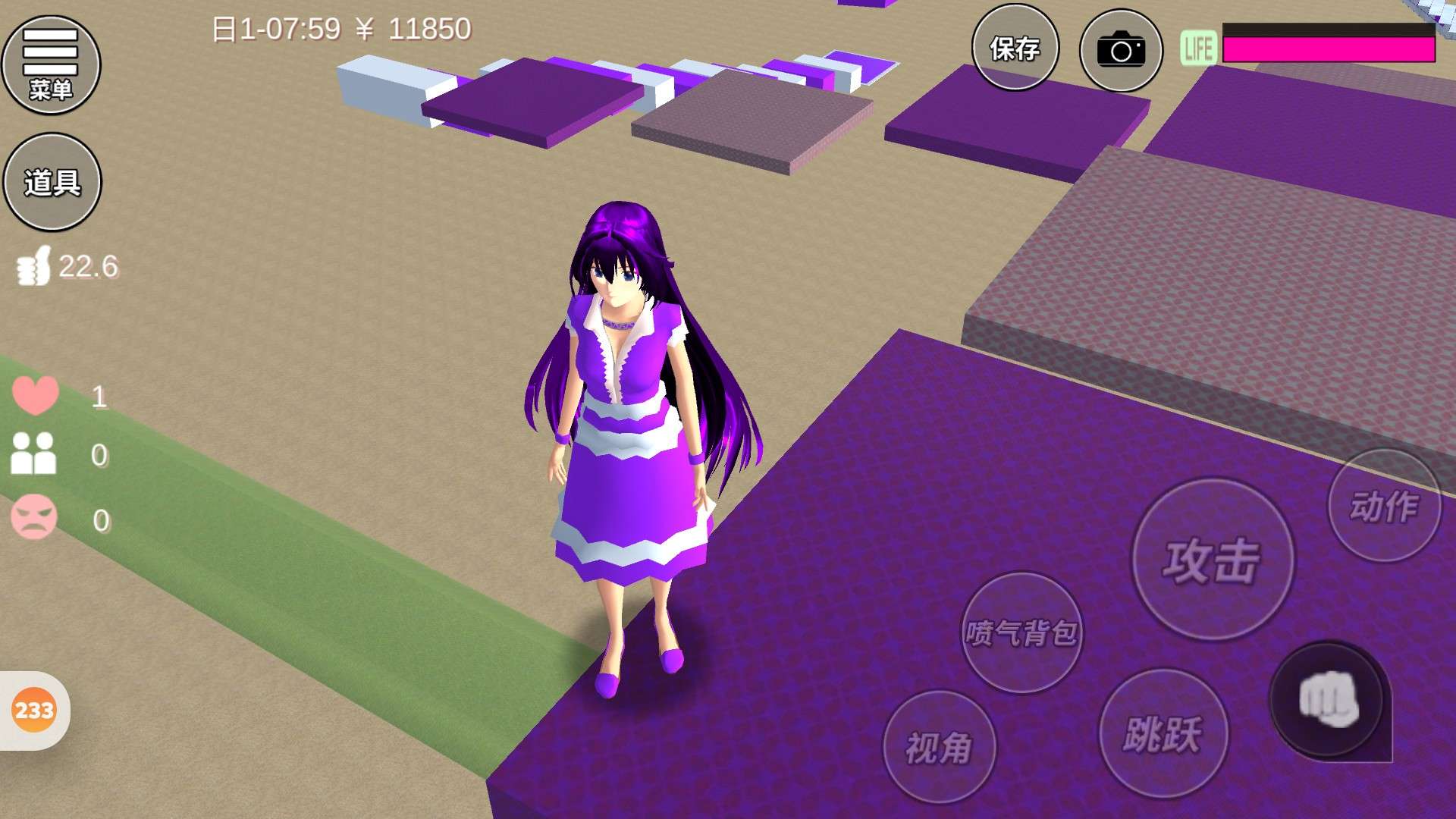This screenshot has width=1456, height=819.
Task: Open the orange 233 floating bubble
Action: tap(34, 711)
